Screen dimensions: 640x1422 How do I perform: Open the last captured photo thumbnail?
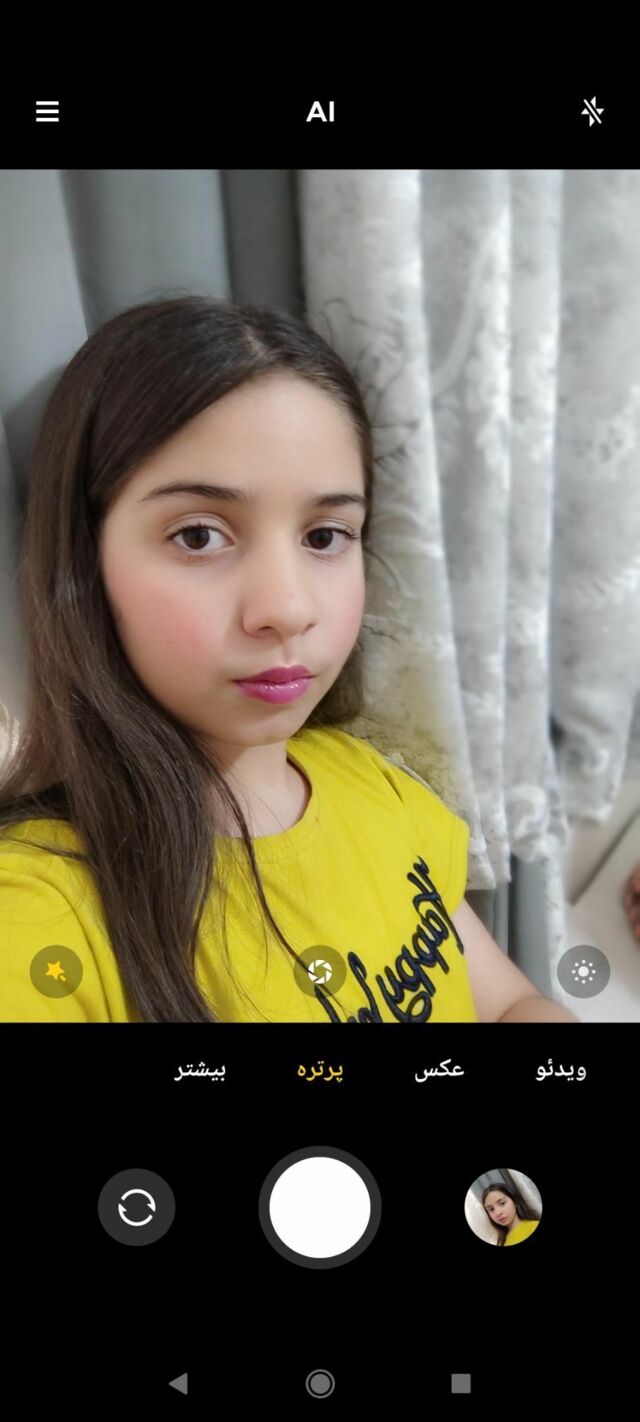pyautogui.click(x=503, y=1207)
